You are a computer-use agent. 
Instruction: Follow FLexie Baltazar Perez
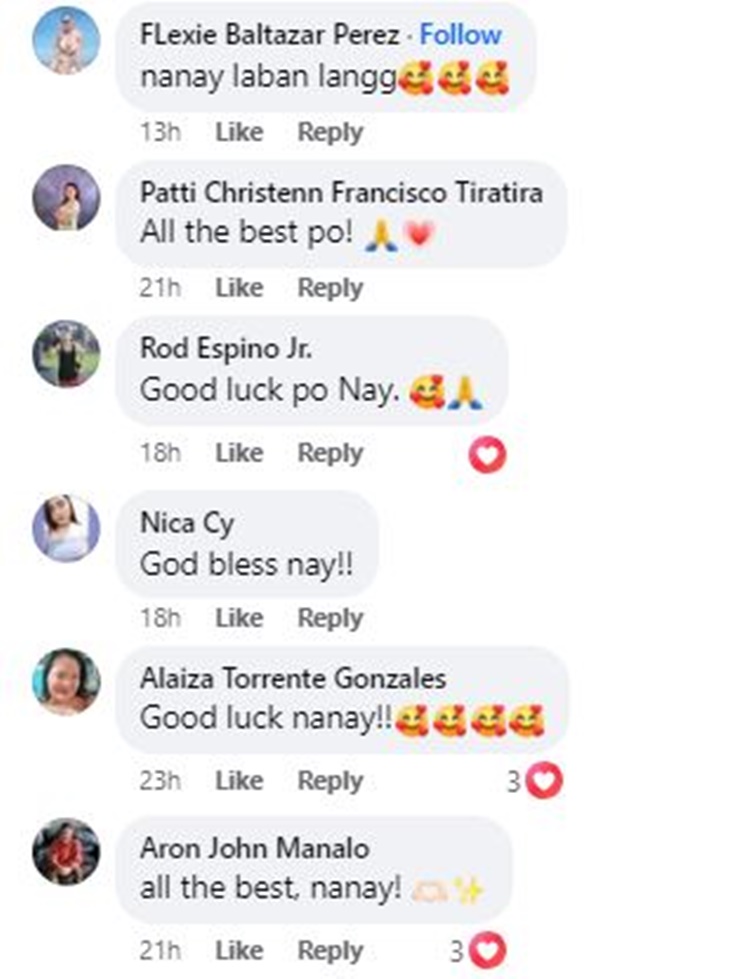[460, 35]
